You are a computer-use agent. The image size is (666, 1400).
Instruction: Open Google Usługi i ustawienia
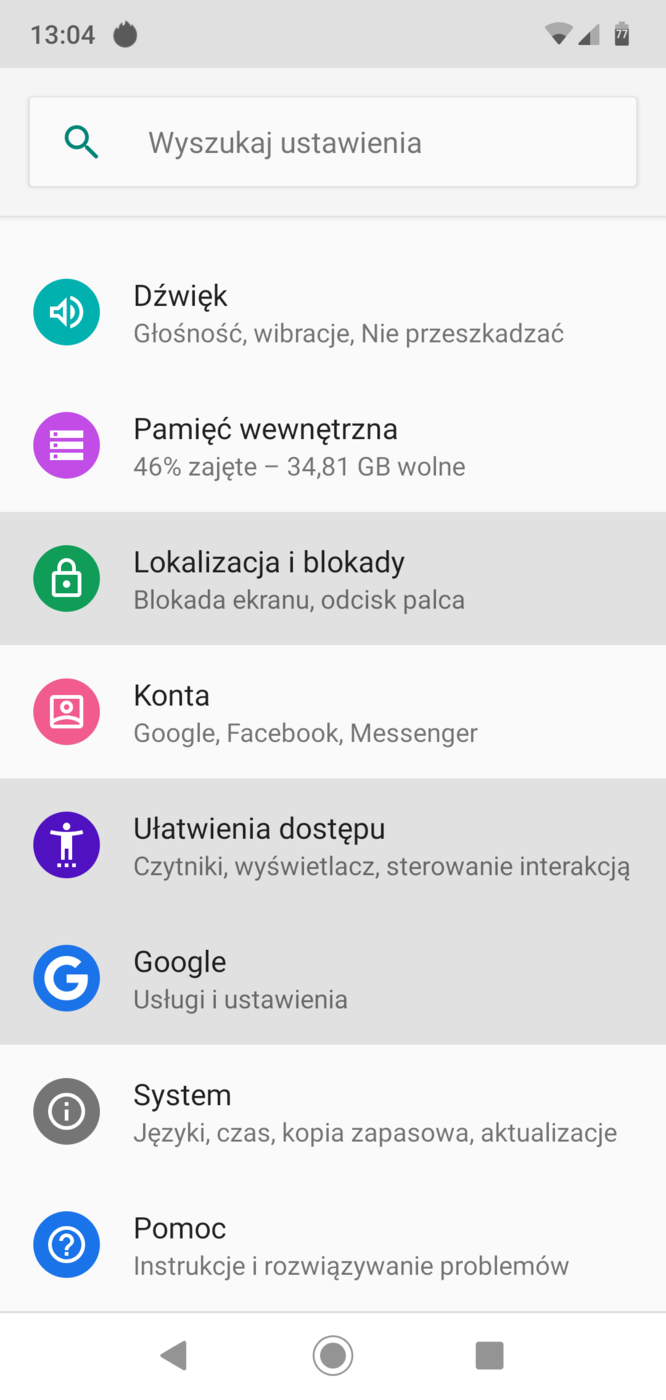332,978
